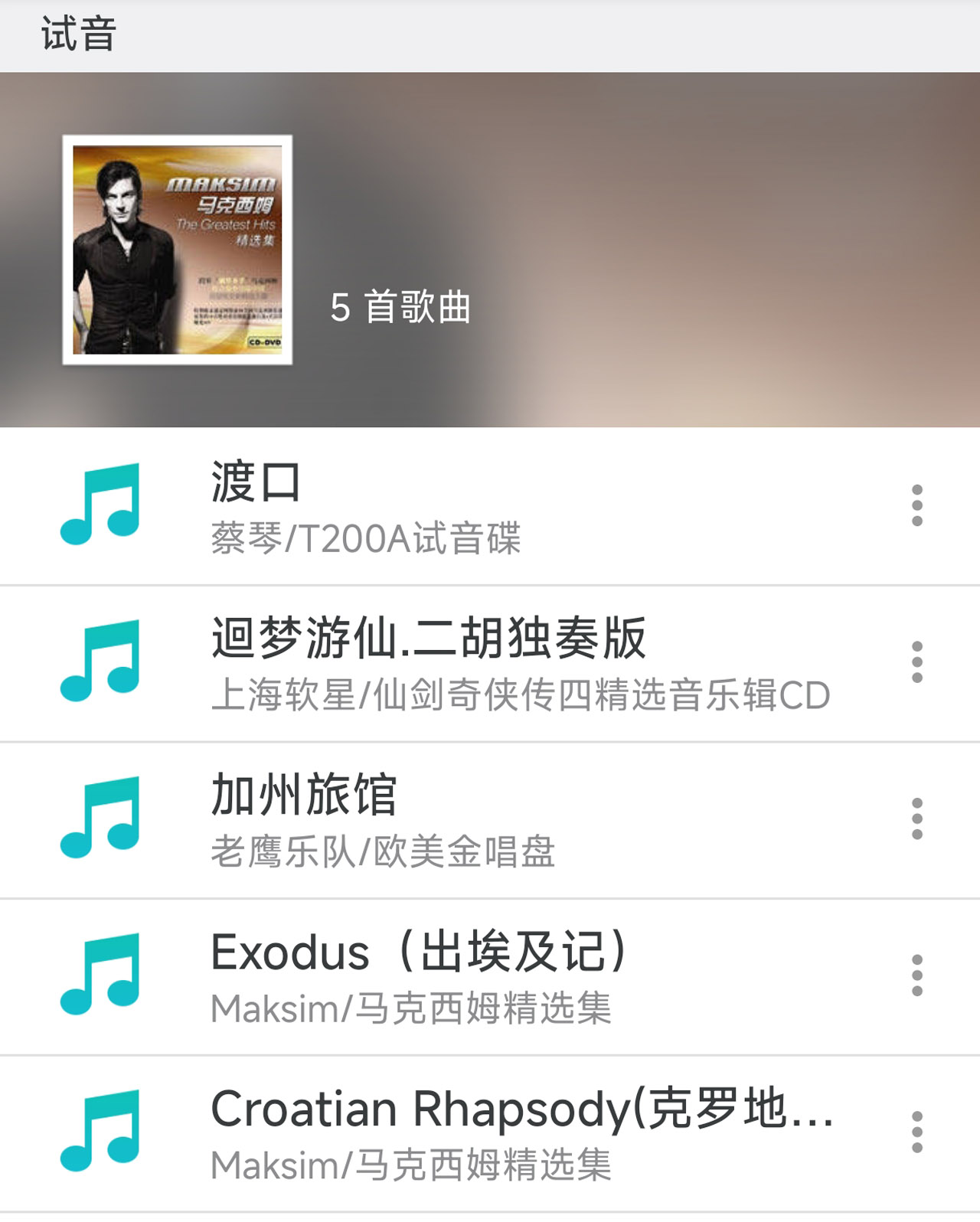Play the song 加州旅馆
This screenshot has width=980, height=1222.
[459, 820]
